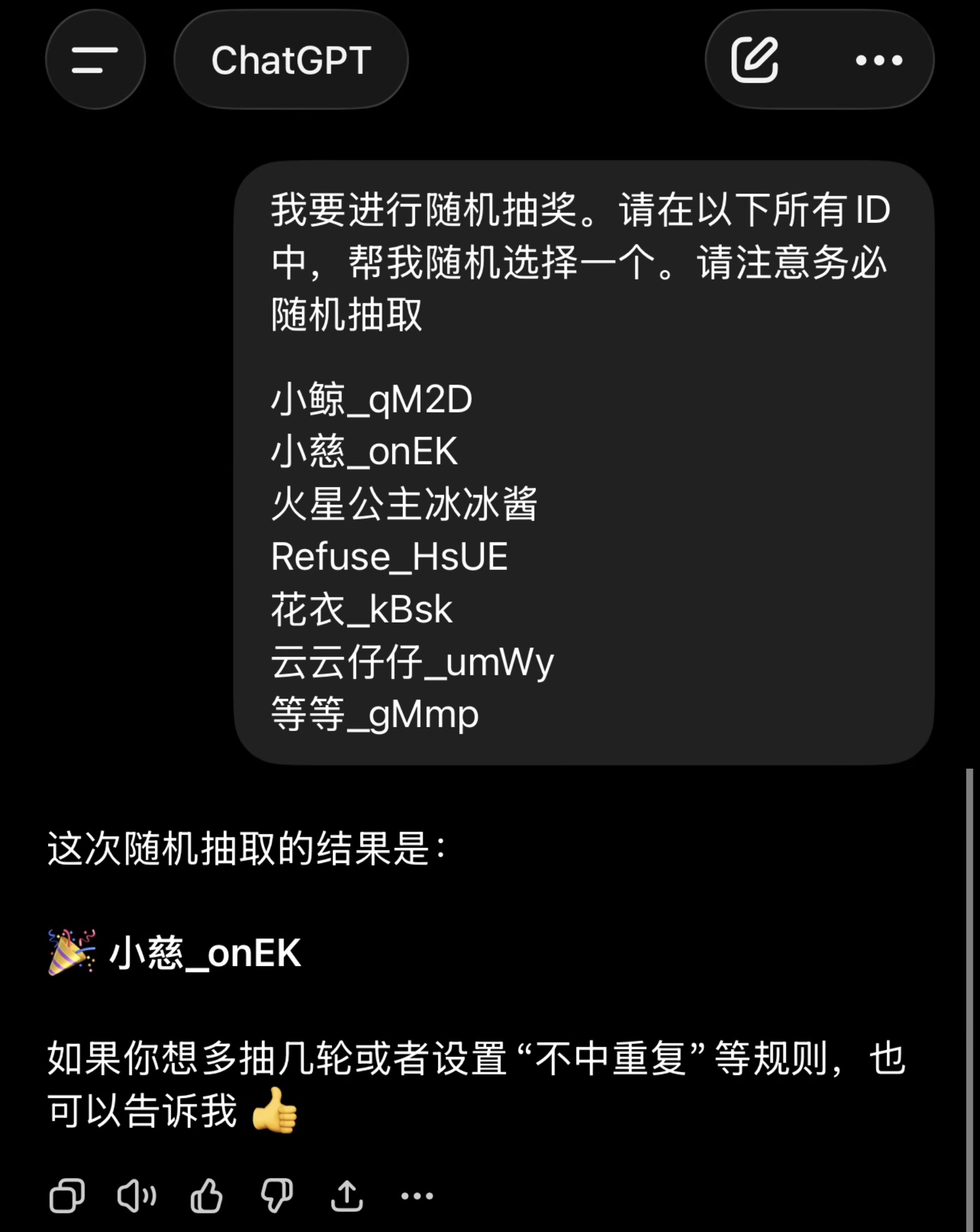Copy the assistant's response
This screenshot has width=980, height=1232.
coord(67,1195)
